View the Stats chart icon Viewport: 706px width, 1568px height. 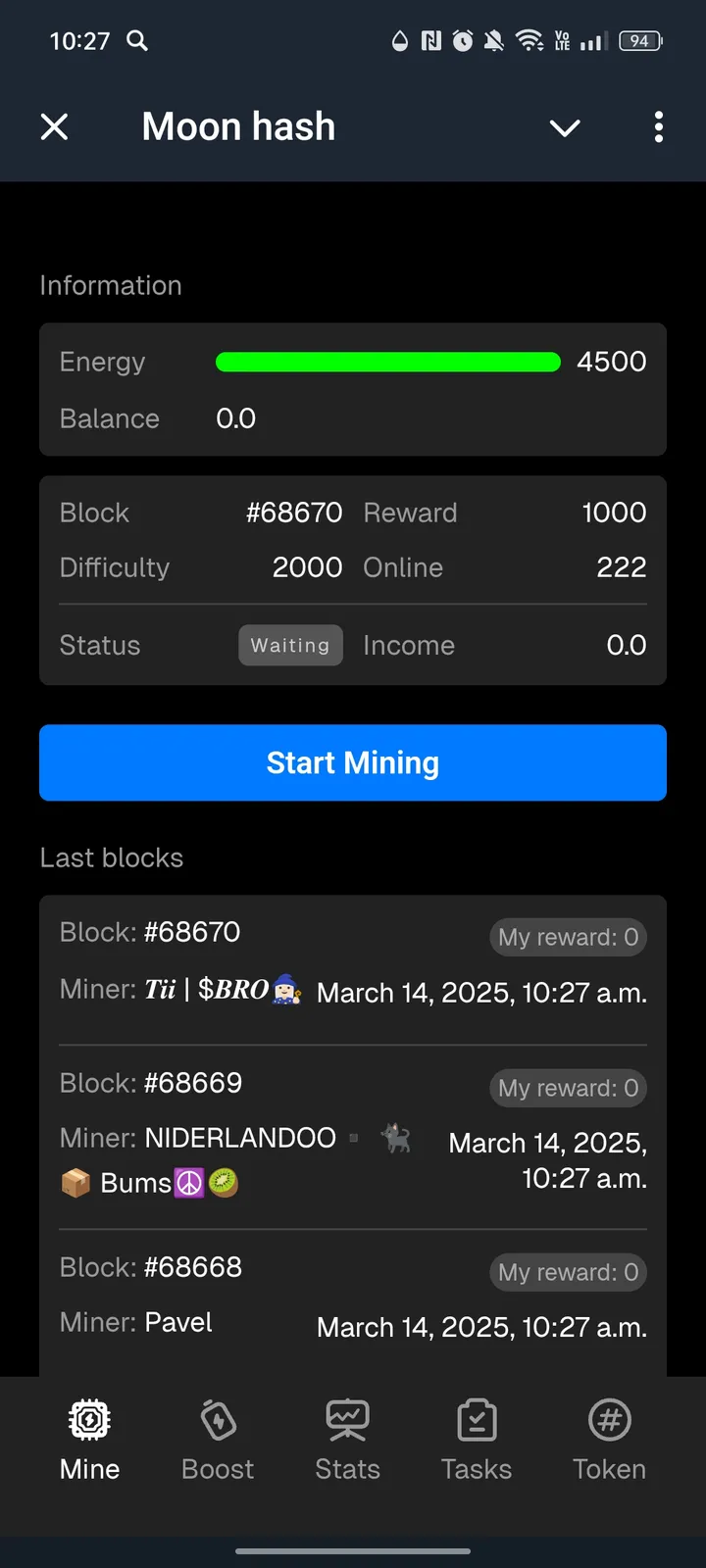[x=346, y=1418]
